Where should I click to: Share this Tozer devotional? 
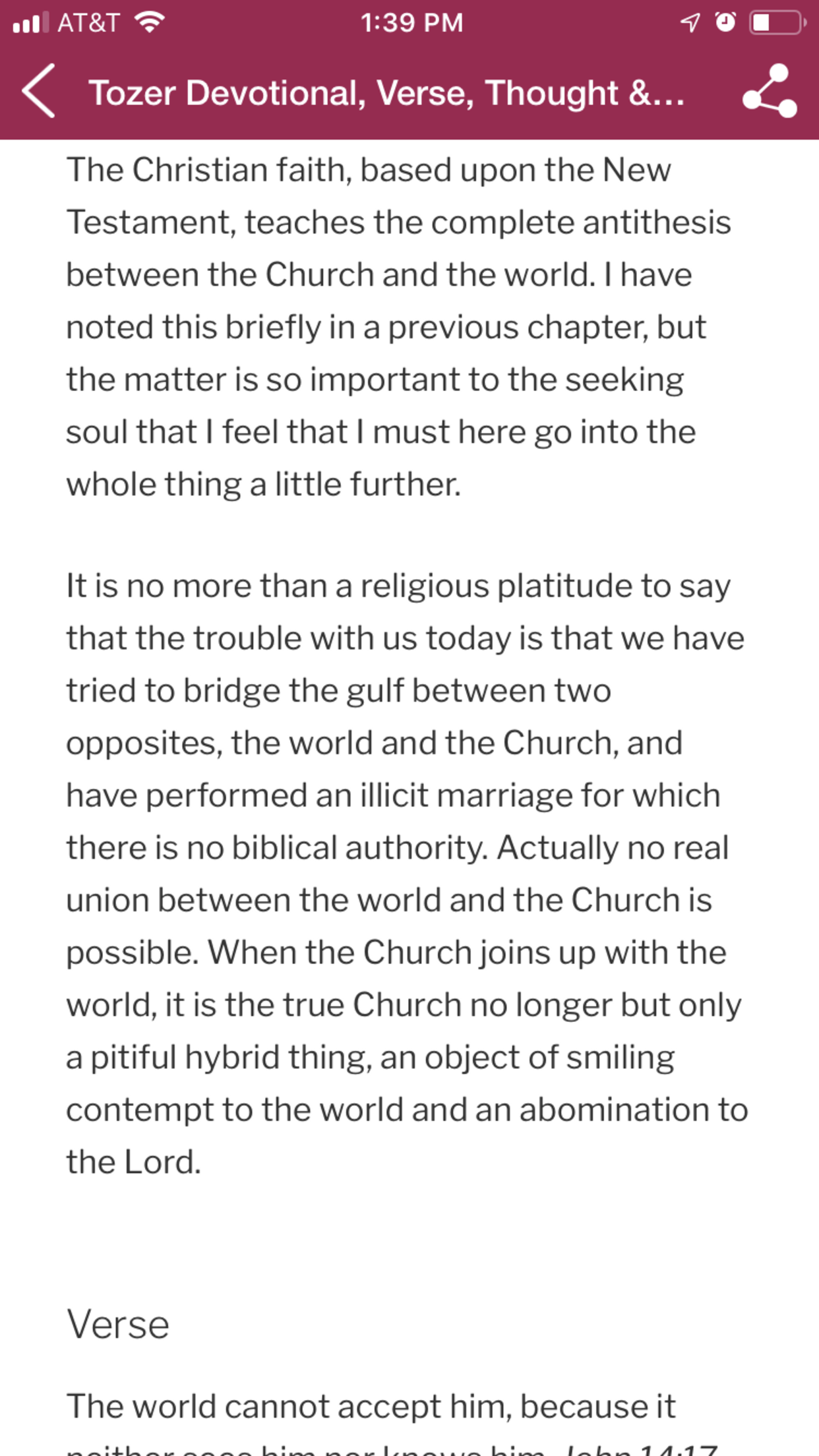click(x=770, y=91)
